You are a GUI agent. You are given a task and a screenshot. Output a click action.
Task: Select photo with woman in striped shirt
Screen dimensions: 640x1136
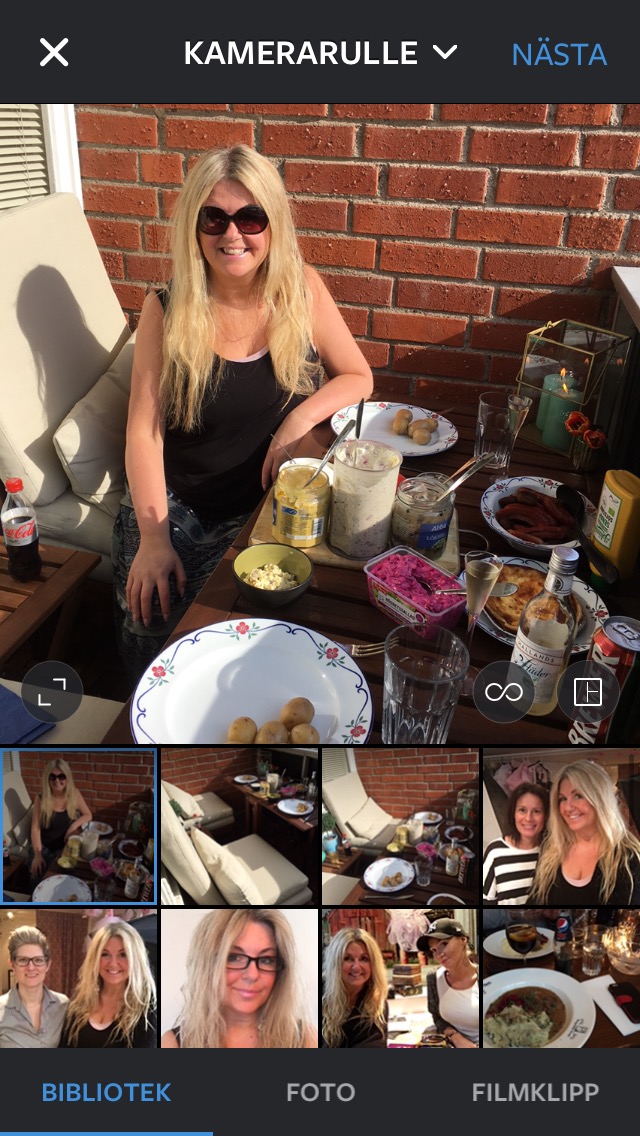(562, 826)
